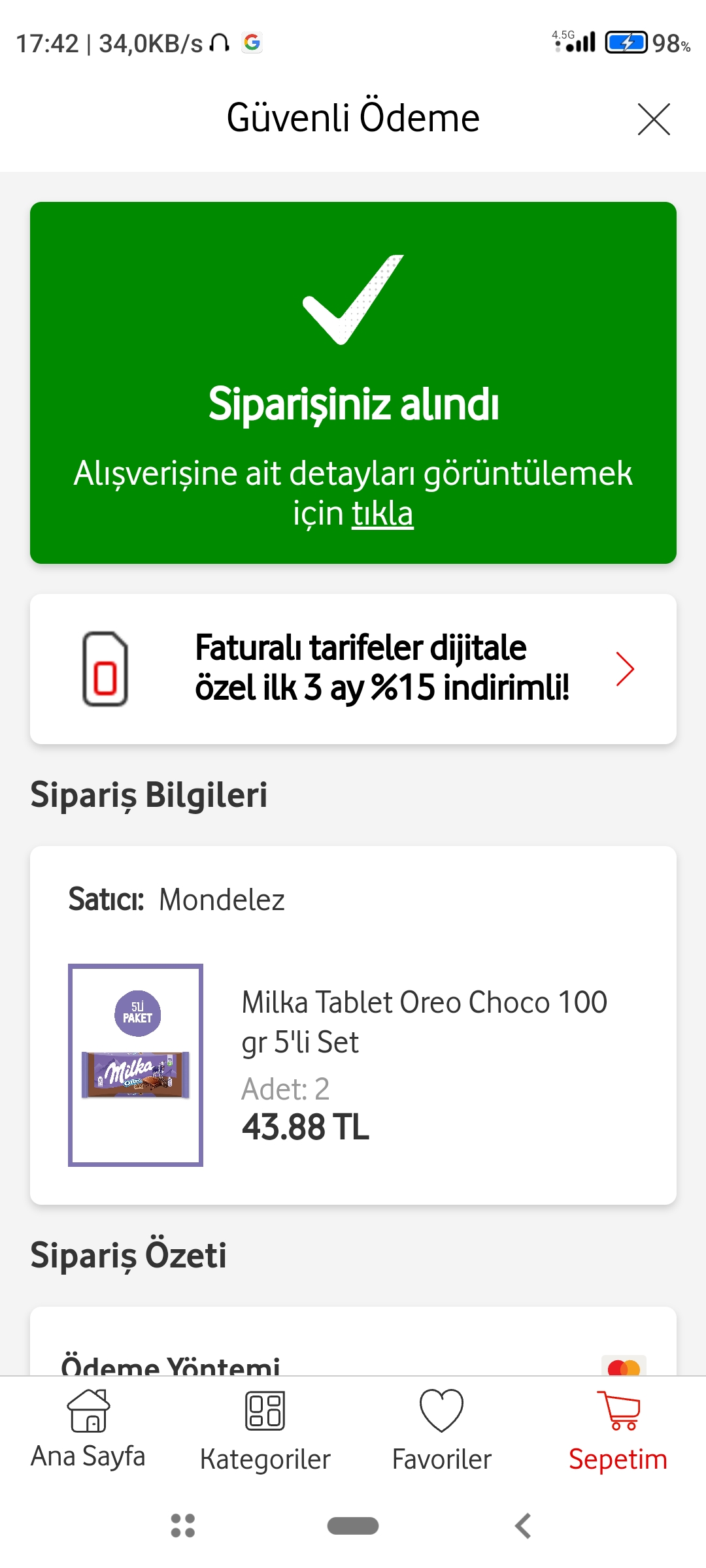Open the Favoriler tab

(441, 1430)
